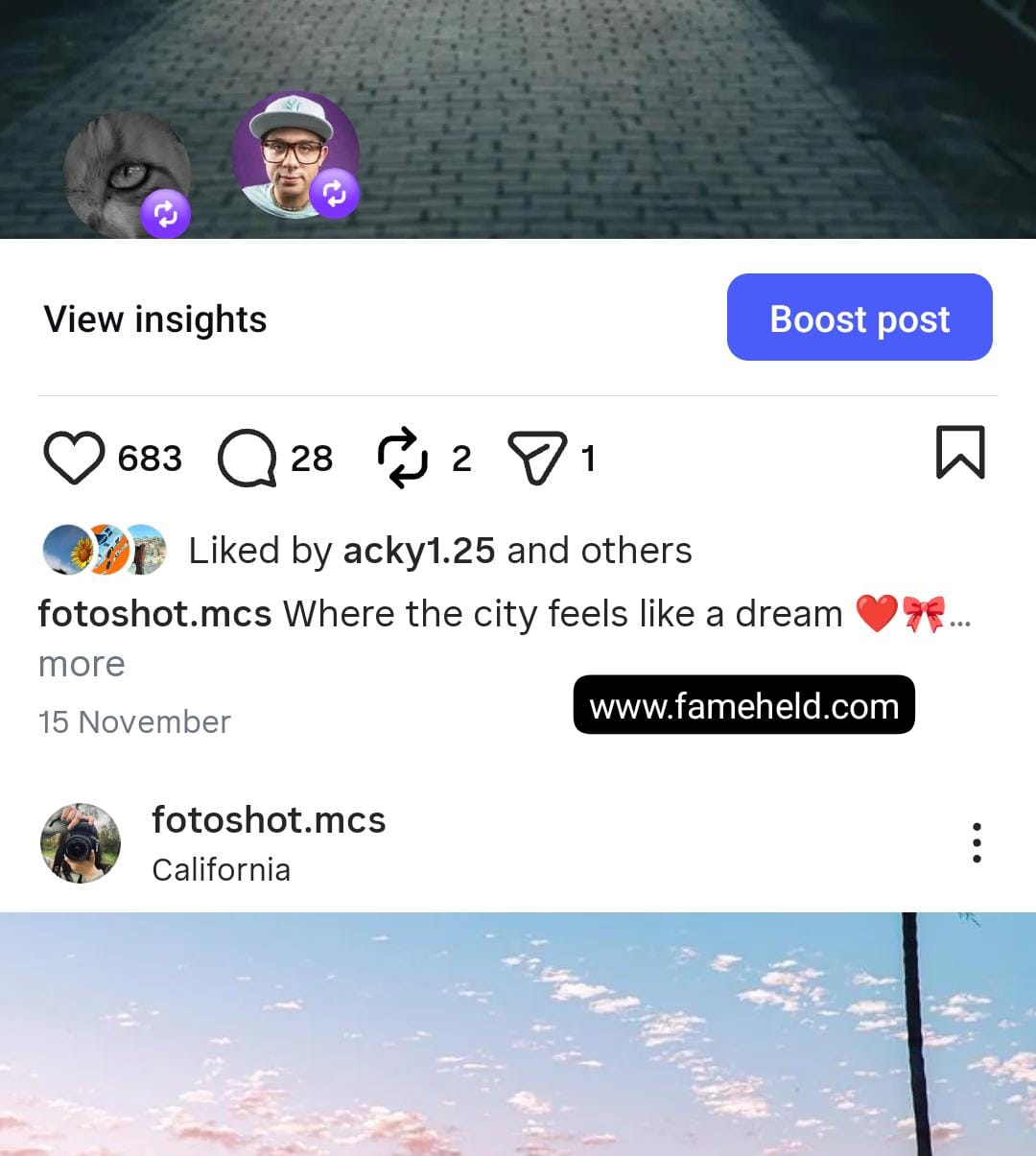
Task: Tap the like count showing 683
Action: (150, 458)
